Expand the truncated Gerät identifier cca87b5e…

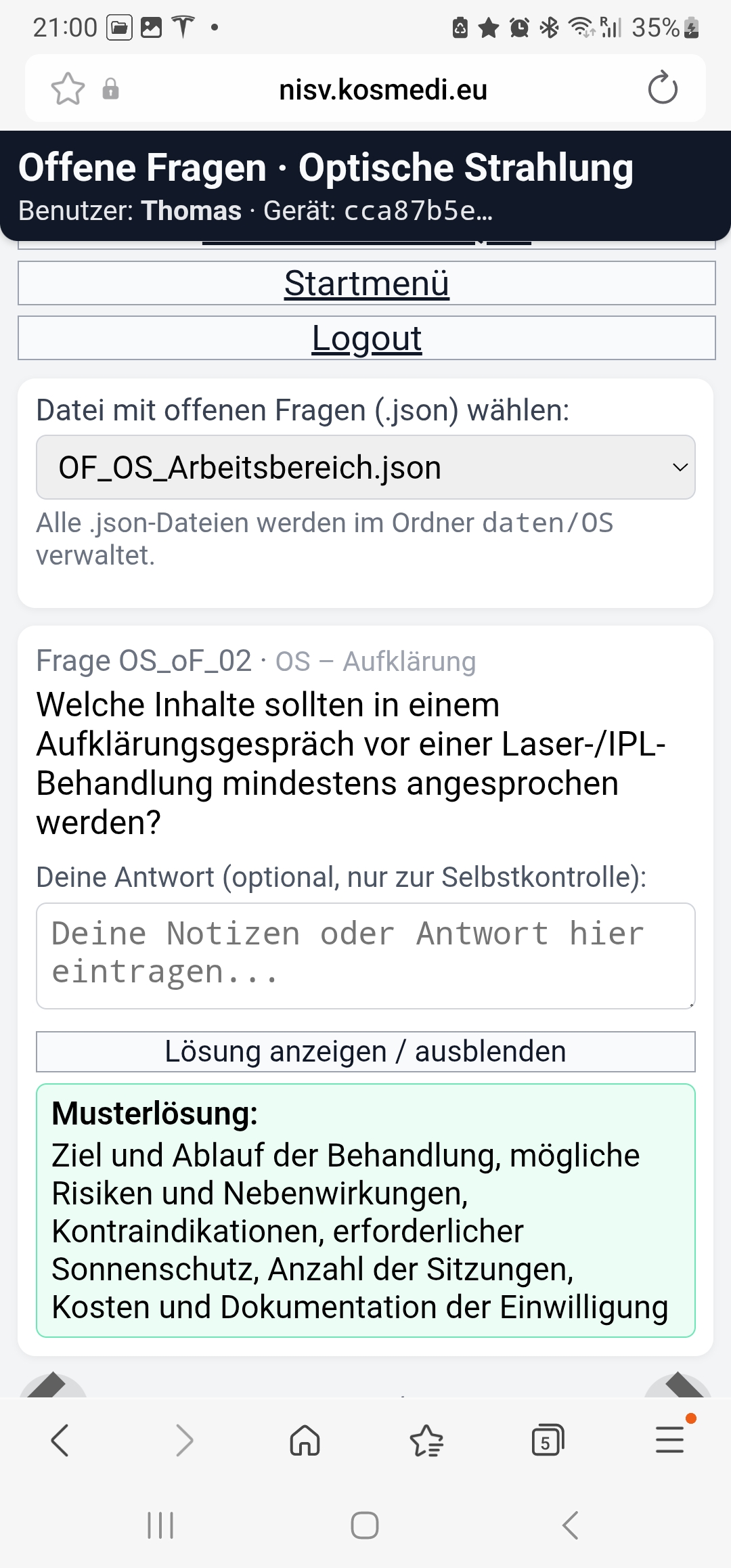416,212
